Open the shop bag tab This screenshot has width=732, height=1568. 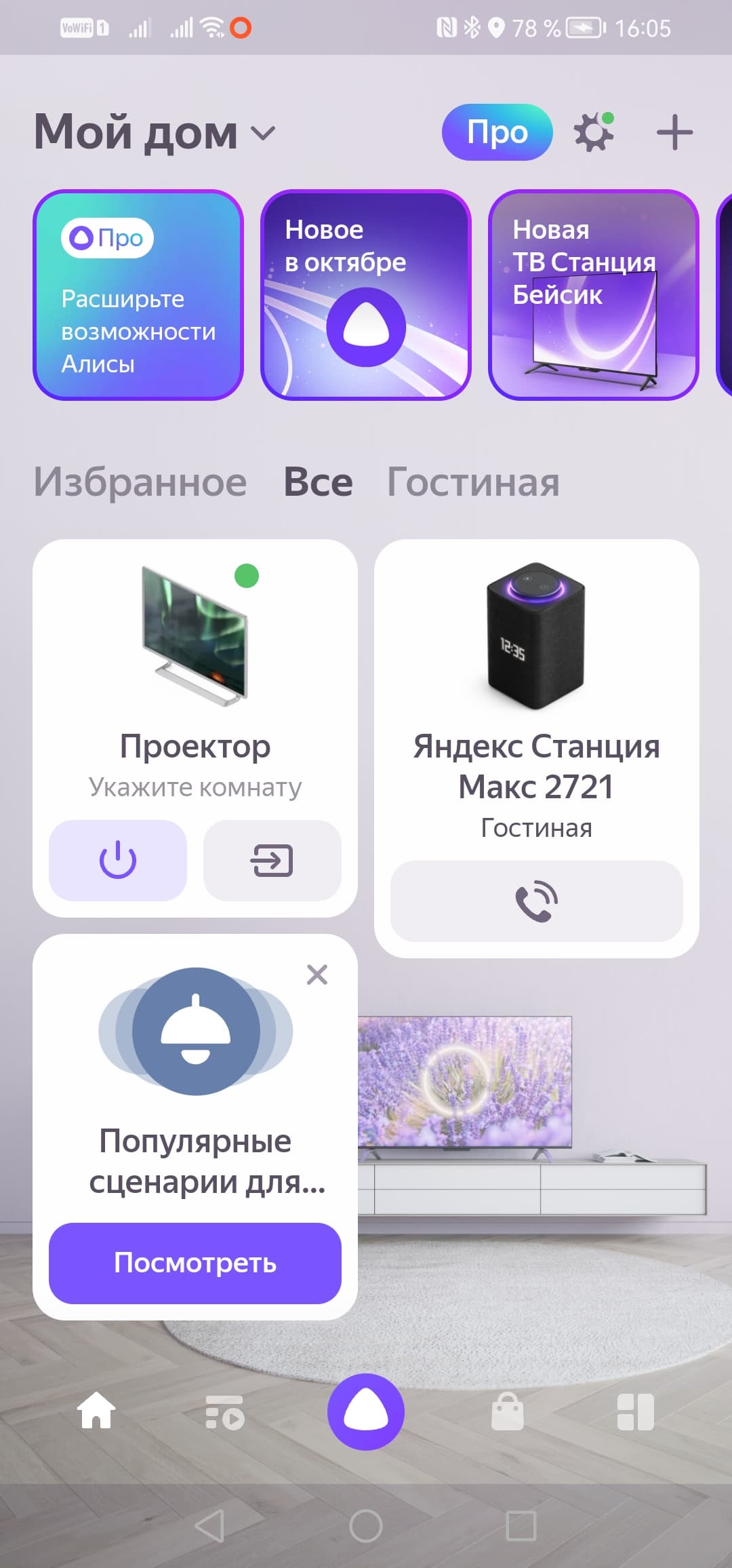tap(507, 1412)
